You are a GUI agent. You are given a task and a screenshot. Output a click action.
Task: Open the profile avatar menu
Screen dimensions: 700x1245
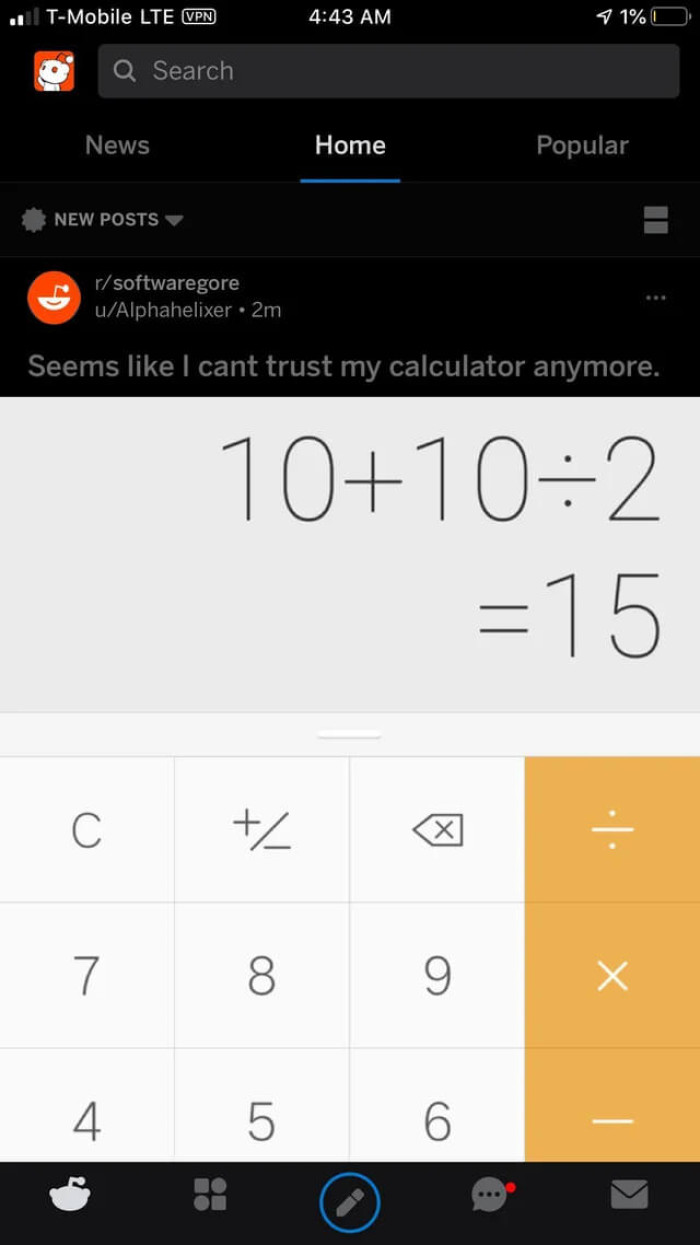click(54, 71)
